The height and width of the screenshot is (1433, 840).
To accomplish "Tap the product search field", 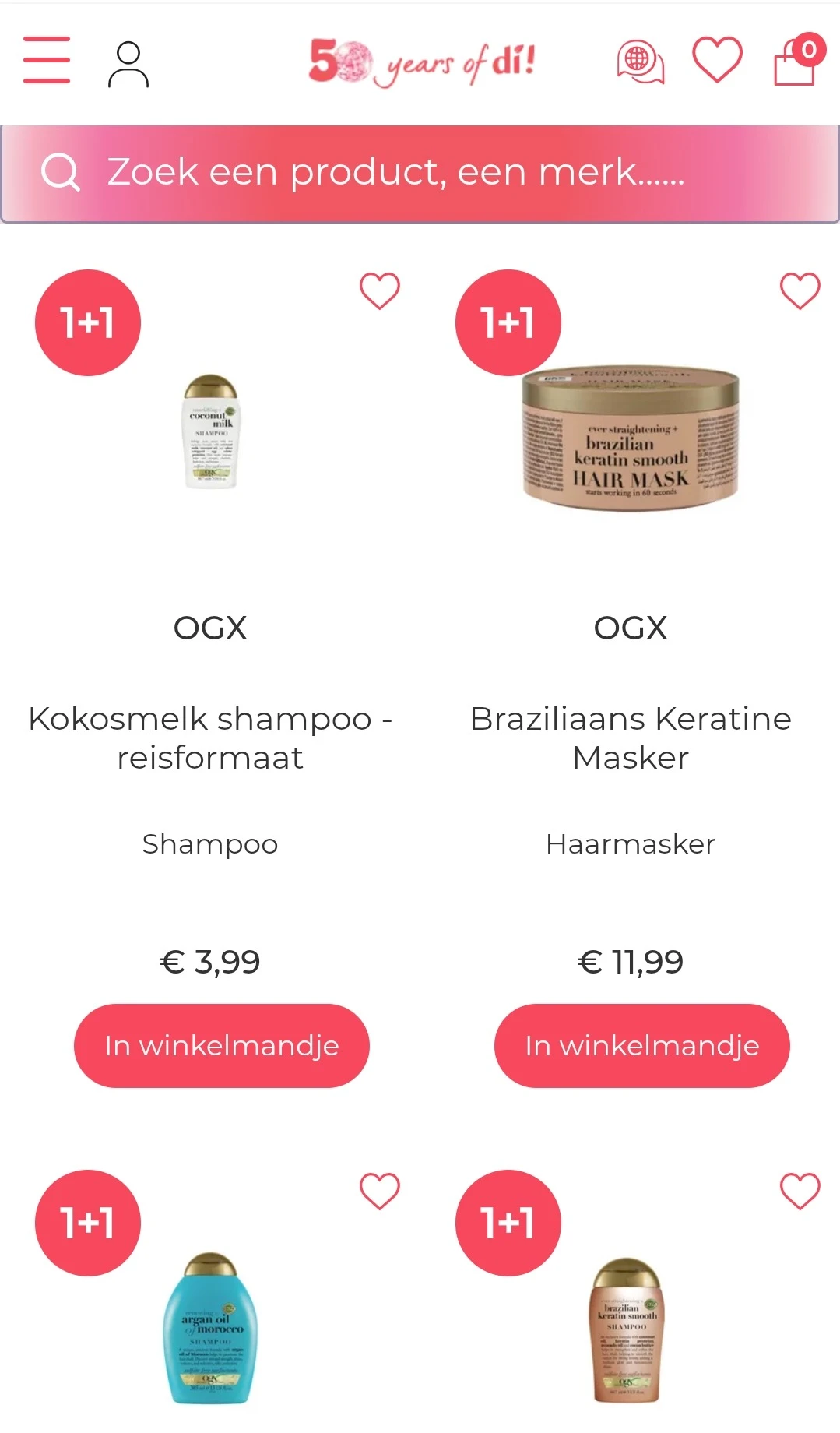I will click(420, 173).
